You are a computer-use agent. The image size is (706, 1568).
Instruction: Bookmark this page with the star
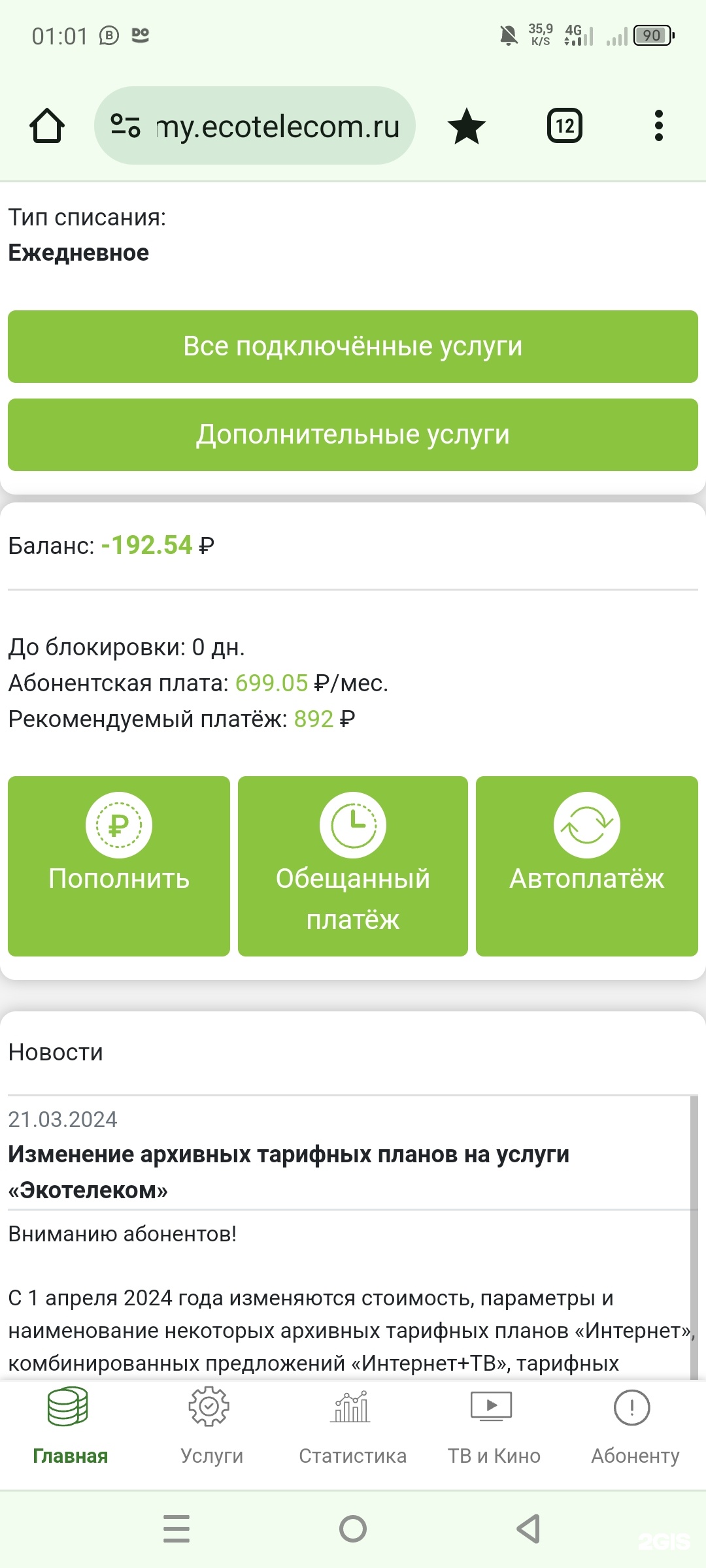(x=467, y=125)
